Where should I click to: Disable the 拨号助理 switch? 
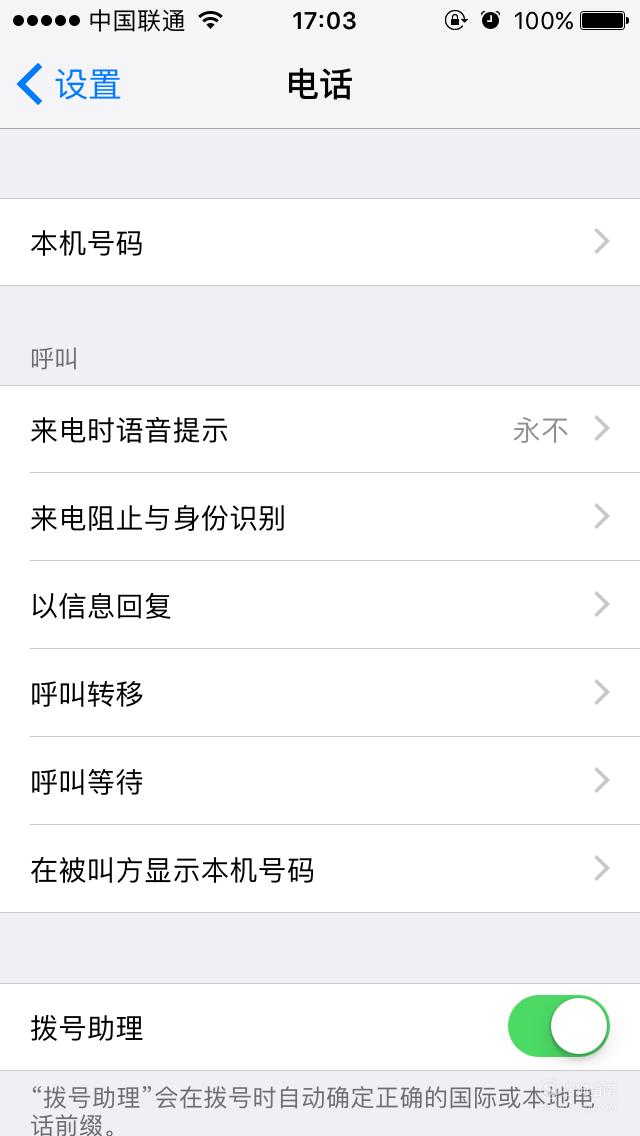tap(559, 1027)
